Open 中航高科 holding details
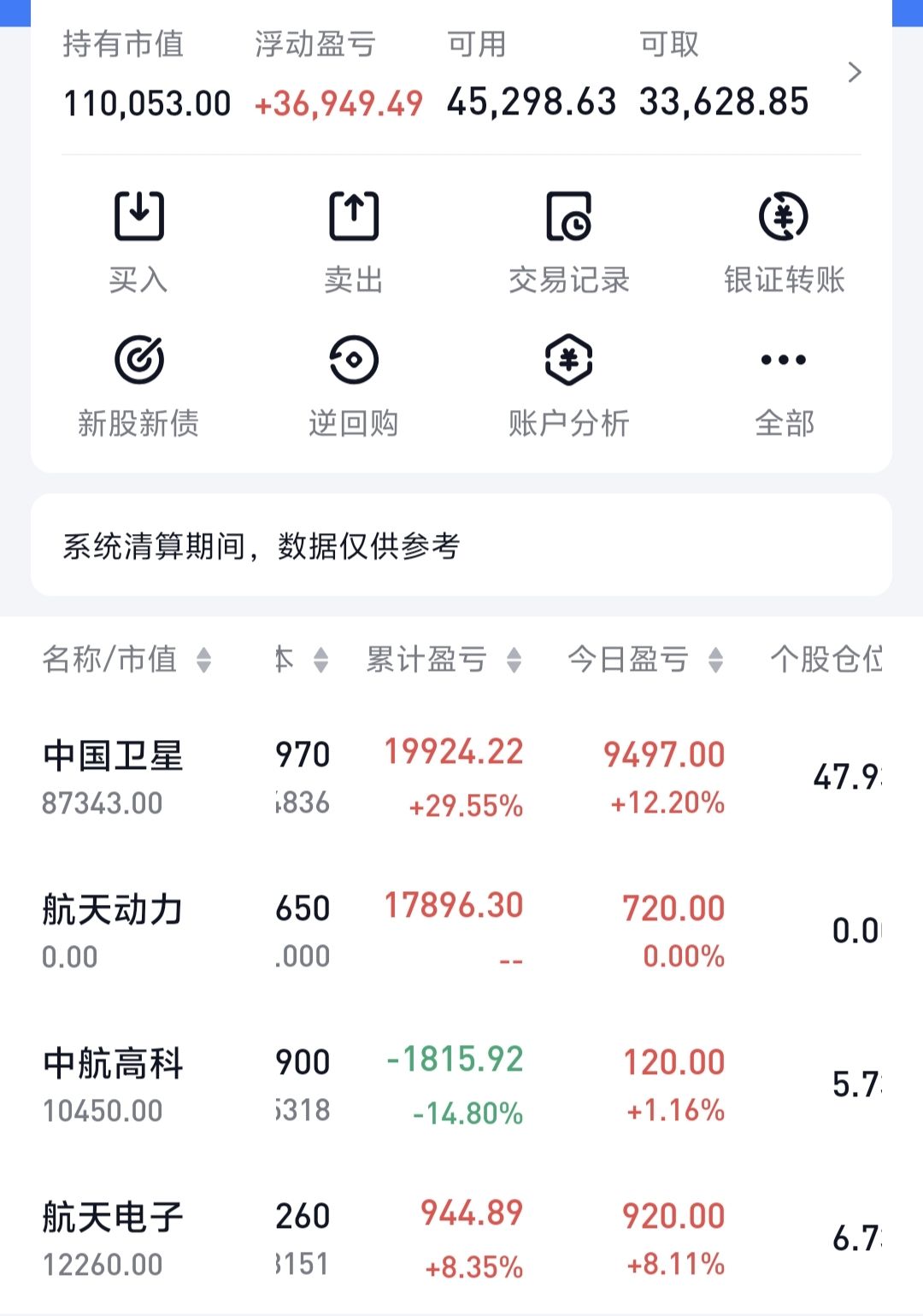This screenshot has height=1316, width=923. tap(113, 1084)
